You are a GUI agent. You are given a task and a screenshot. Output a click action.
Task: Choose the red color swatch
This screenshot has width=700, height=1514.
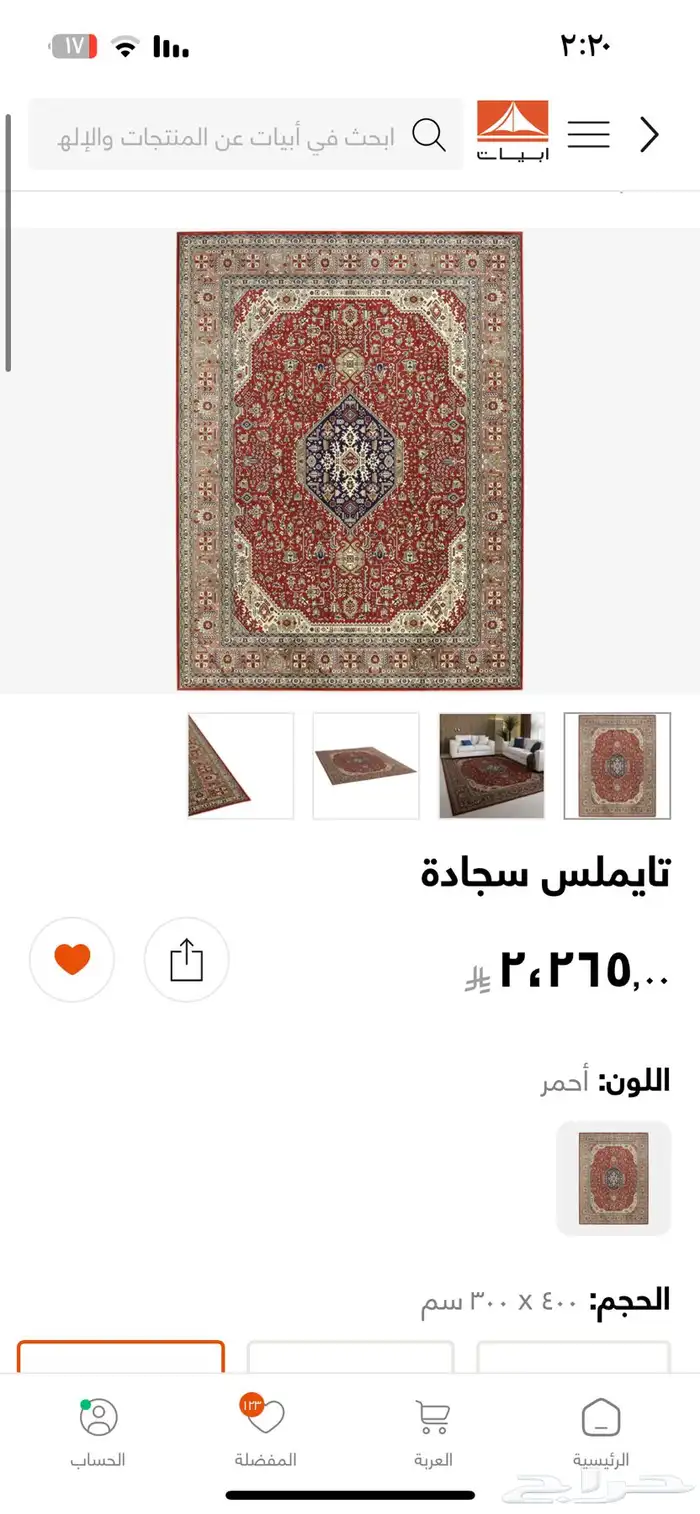[613, 1178]
